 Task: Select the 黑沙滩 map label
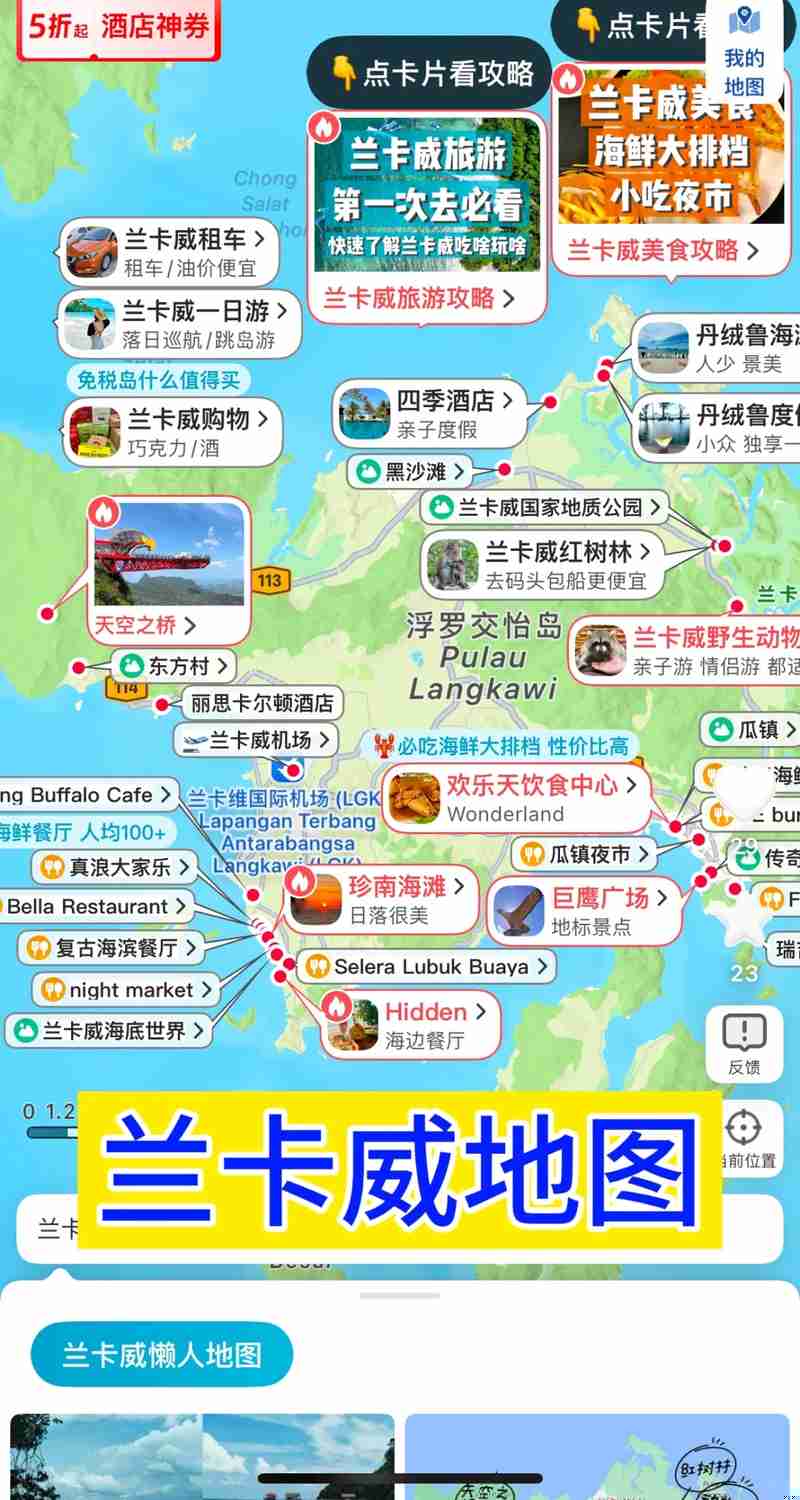(x=410, y=471)
